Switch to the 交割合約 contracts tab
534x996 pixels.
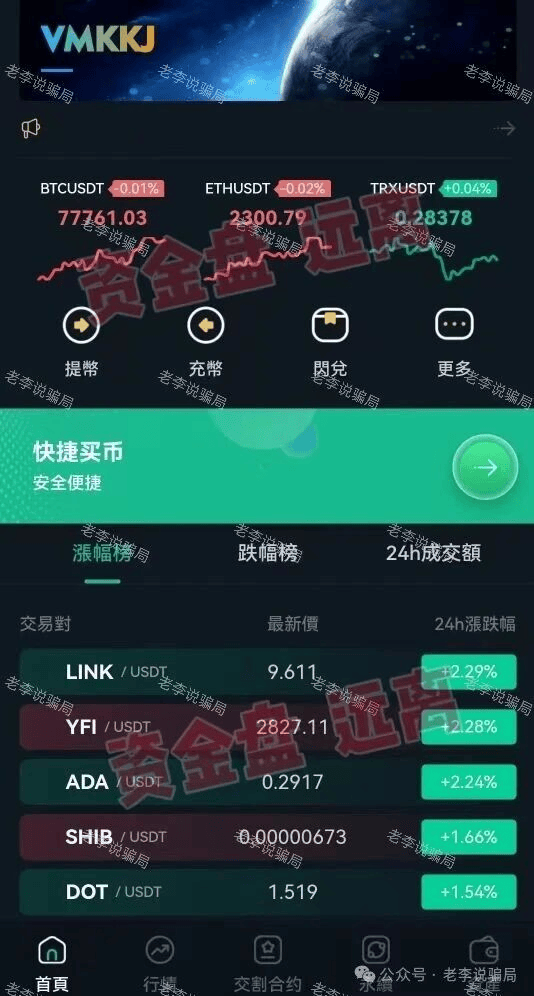pos(267,964)
